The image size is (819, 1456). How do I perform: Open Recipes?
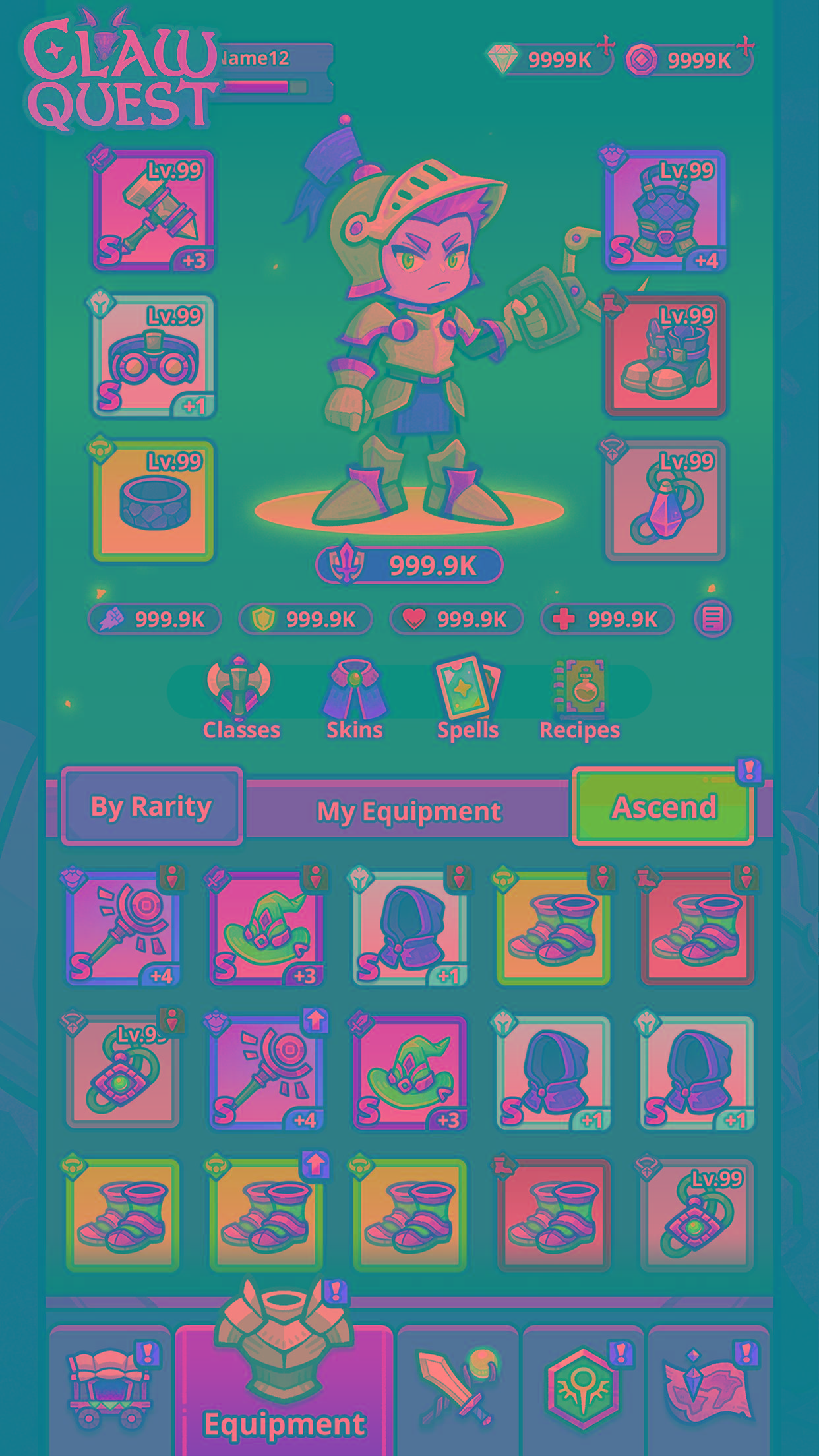(580, 699)
